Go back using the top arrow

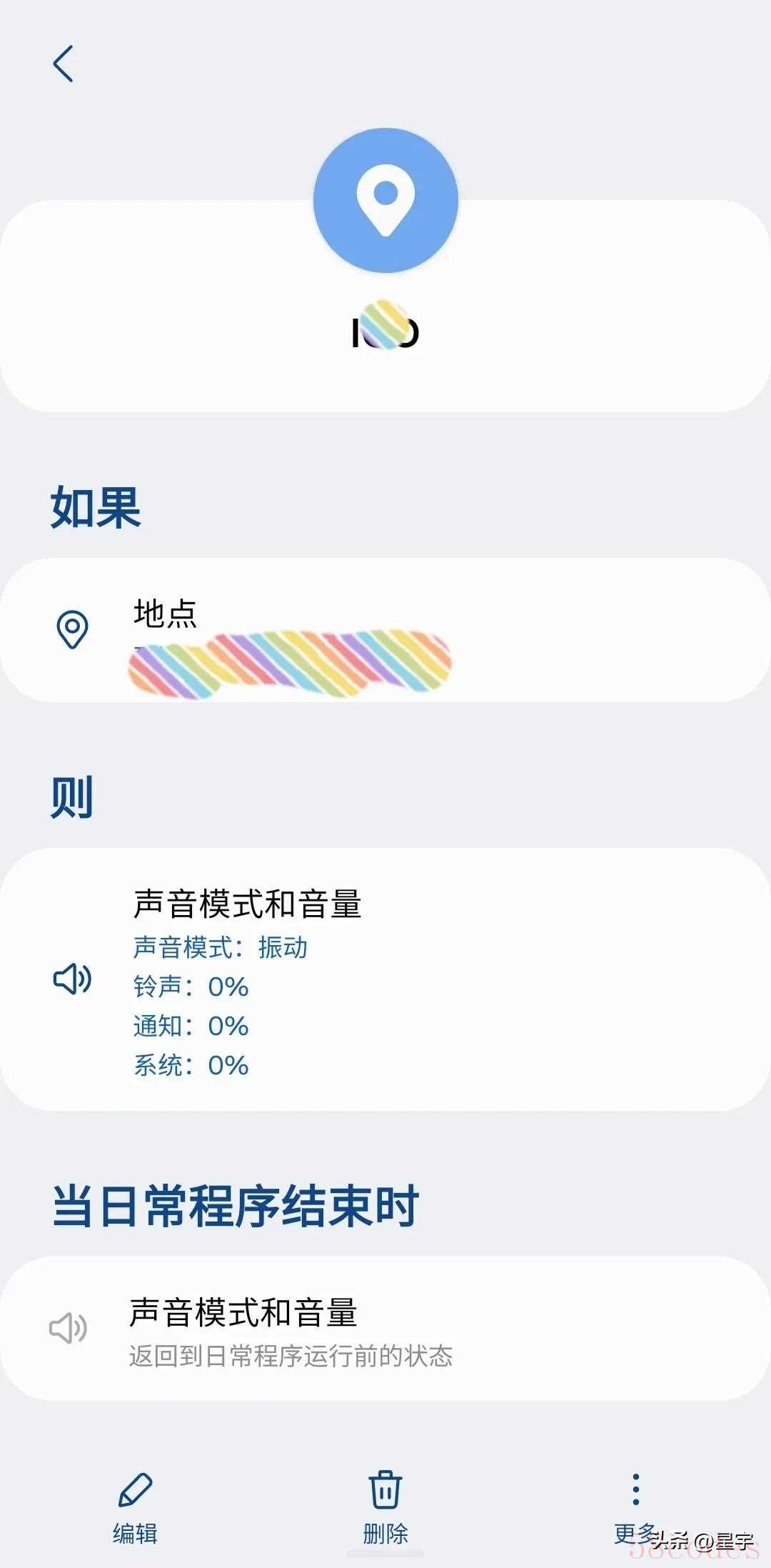tap(64, 64)
